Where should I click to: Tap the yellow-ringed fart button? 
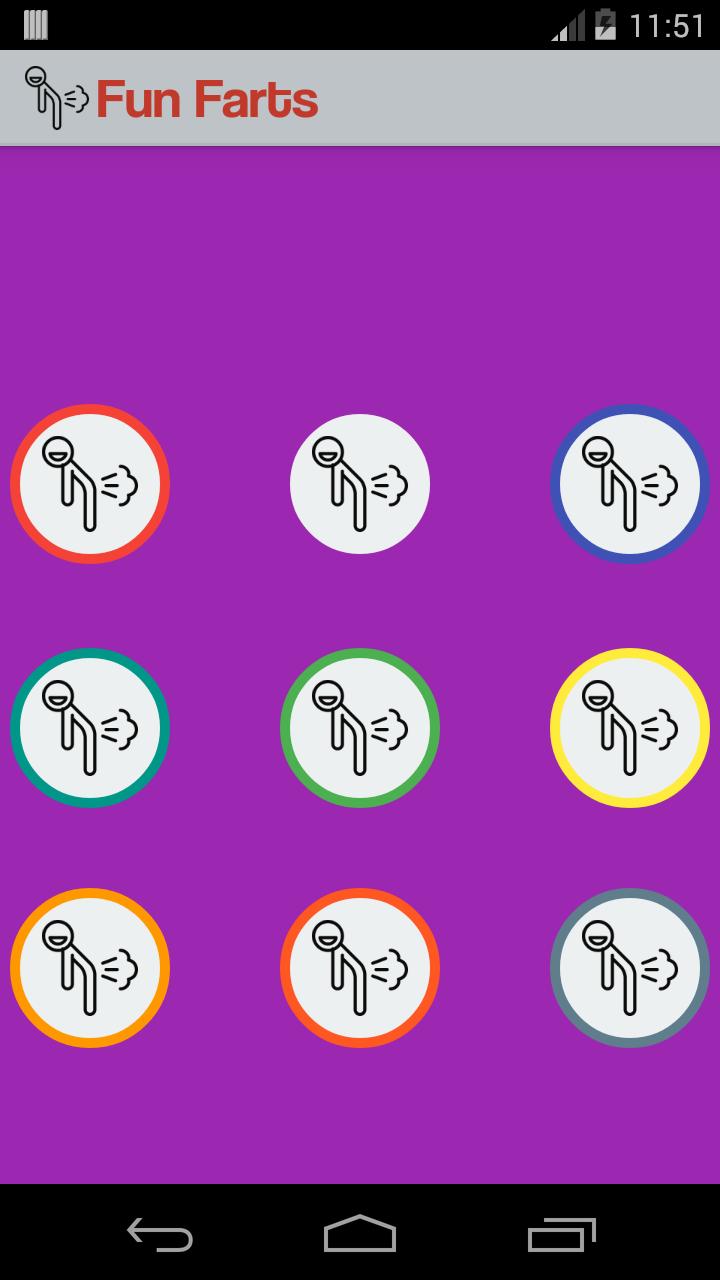(x=630, y=728)
